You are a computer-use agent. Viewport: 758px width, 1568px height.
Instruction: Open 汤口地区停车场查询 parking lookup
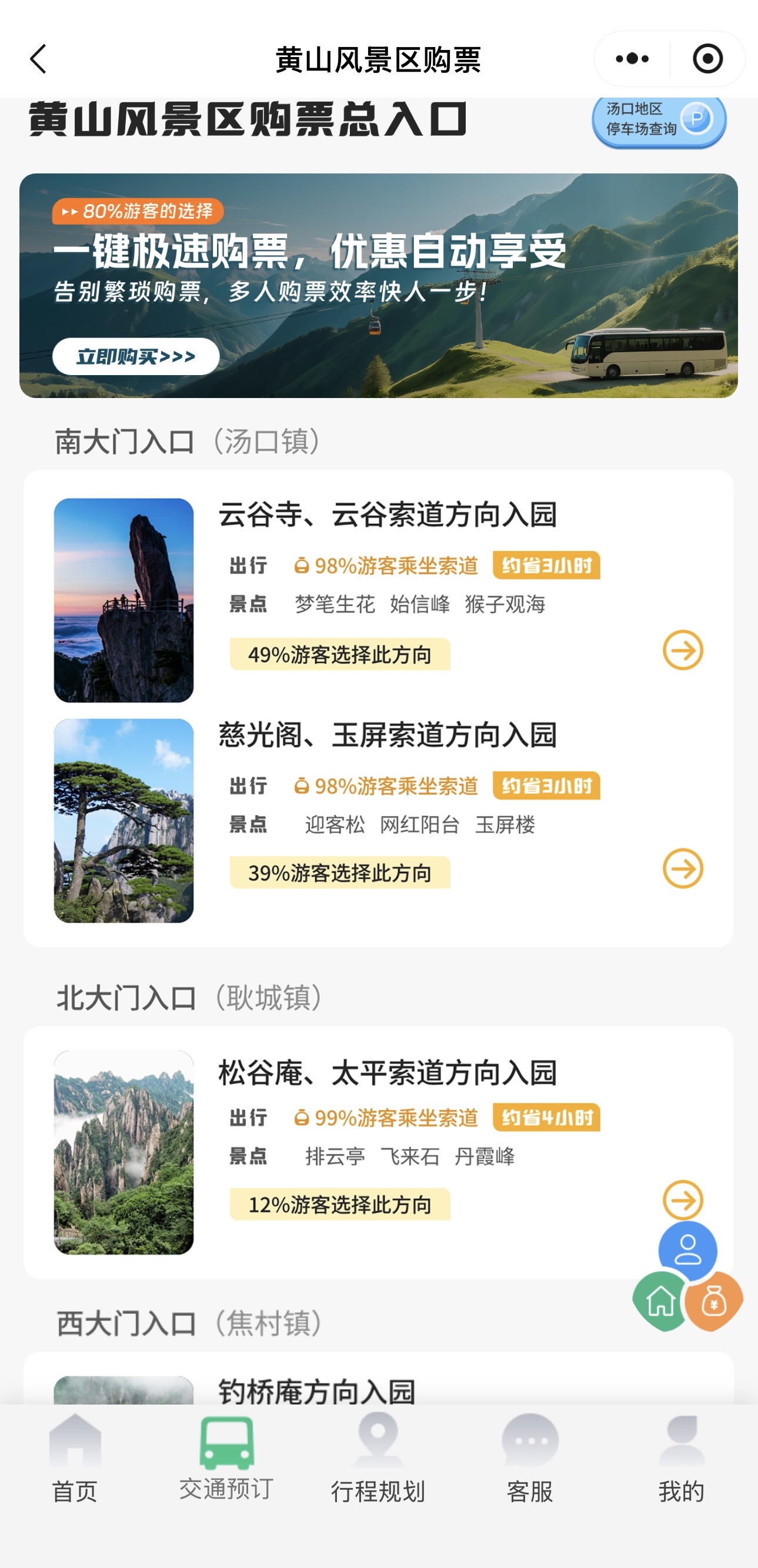[x=659, y=120]
